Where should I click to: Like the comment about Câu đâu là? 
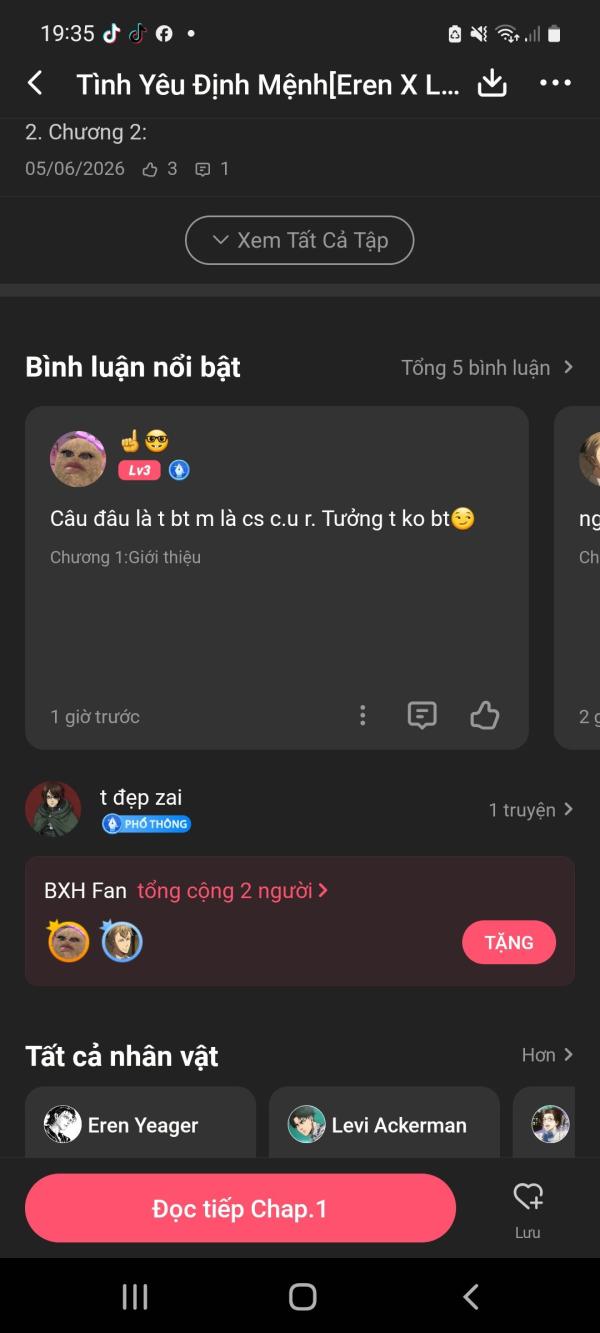coord(485,715)
